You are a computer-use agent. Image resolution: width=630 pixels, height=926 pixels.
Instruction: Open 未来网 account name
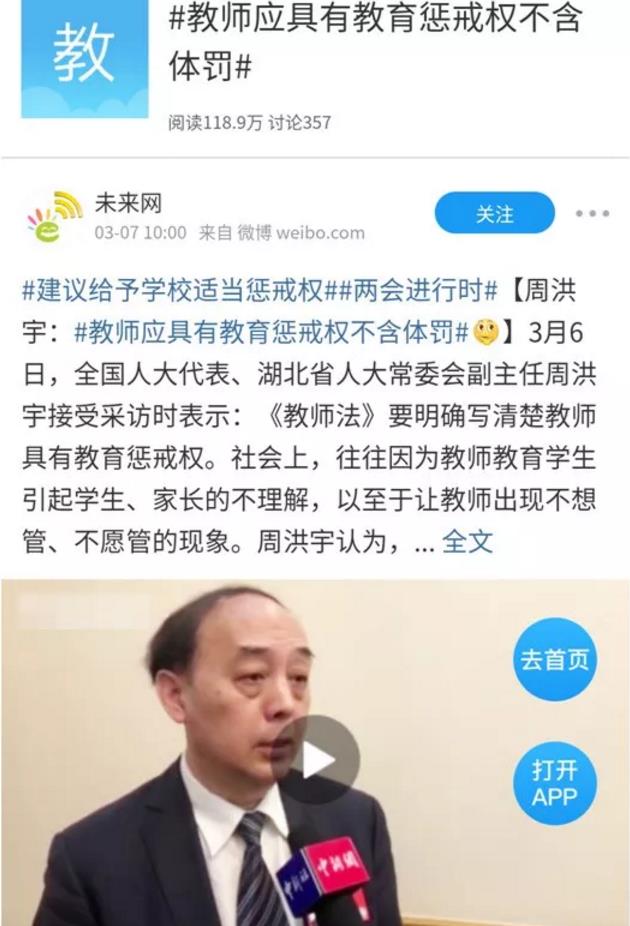click(128, 203)
